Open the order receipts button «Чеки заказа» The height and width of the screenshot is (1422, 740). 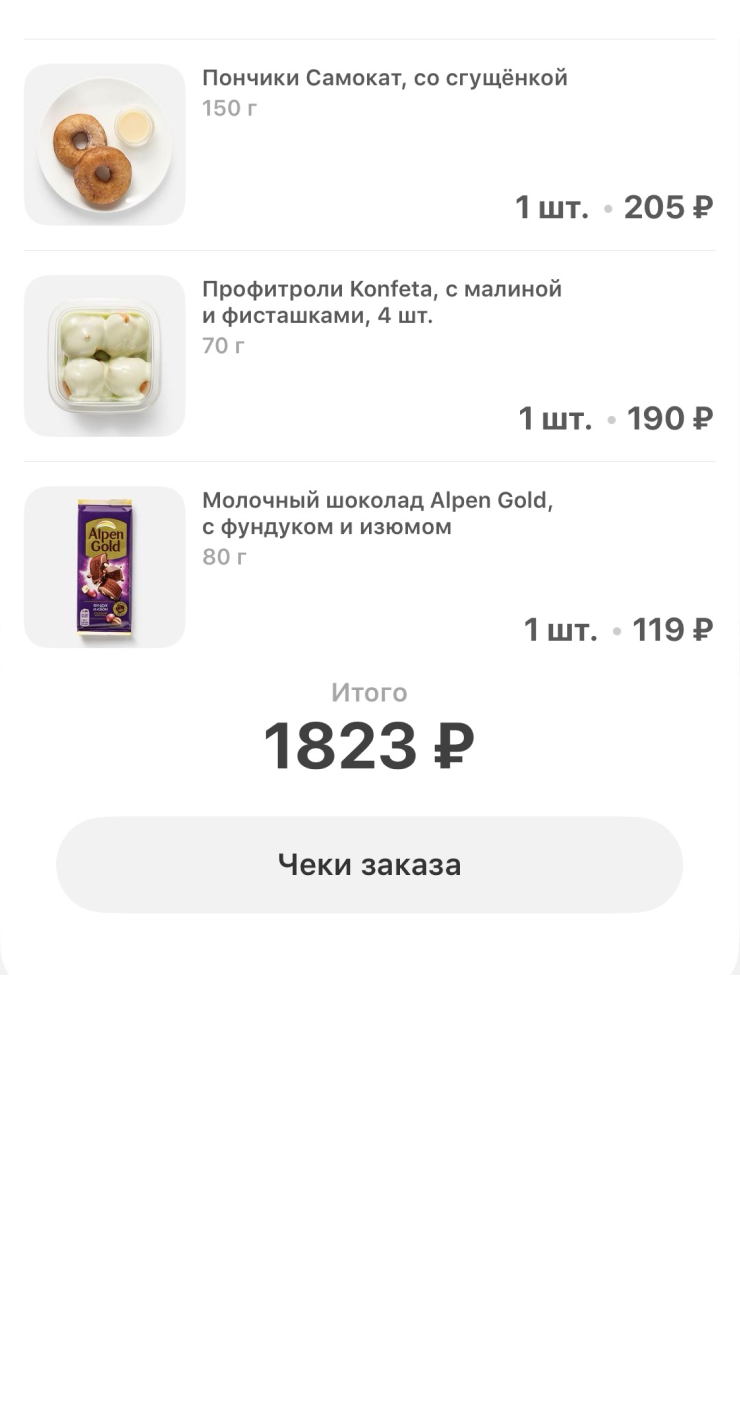[x=369, y=865]
